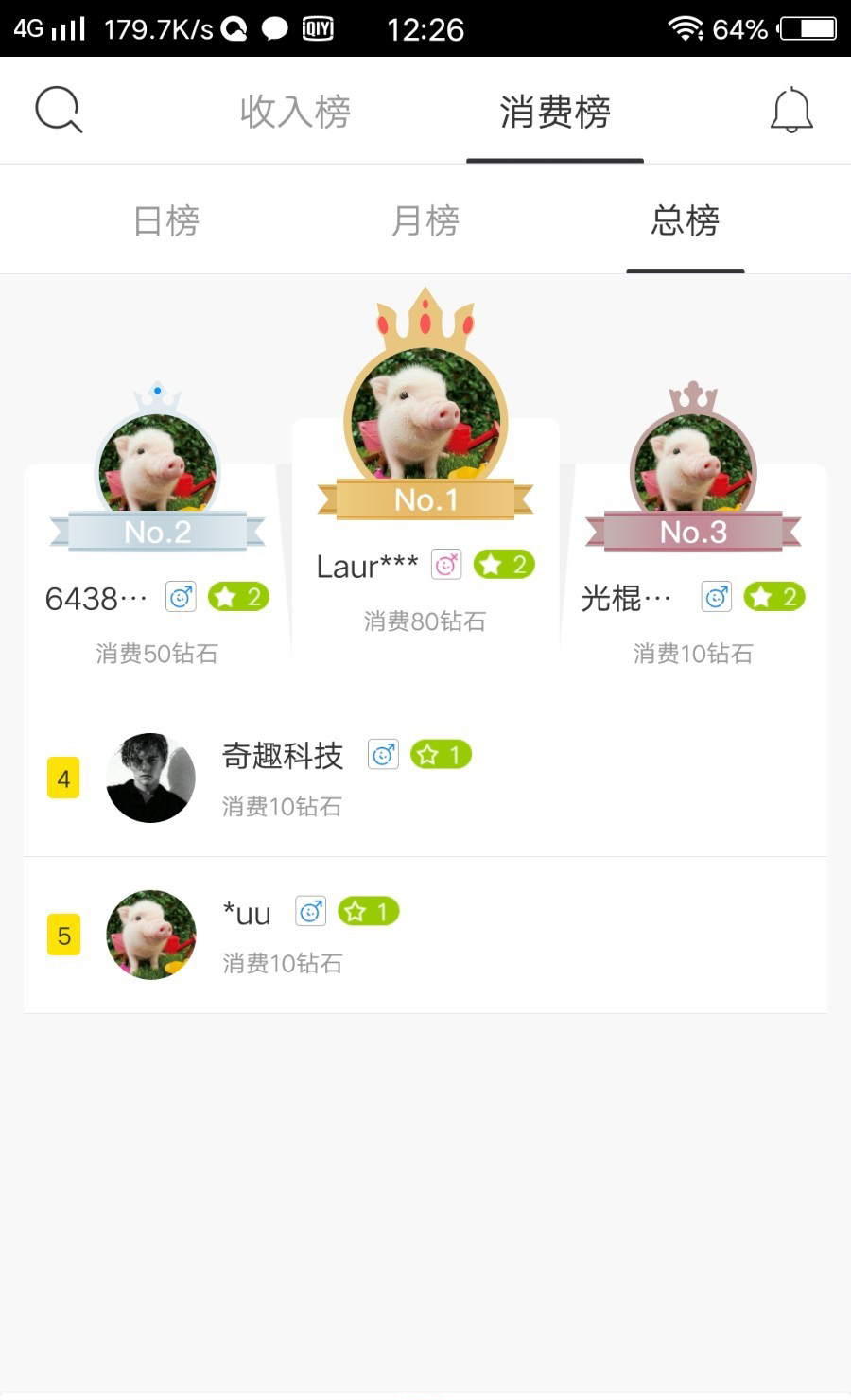Switch to 月榜 ranking
This screenshot has height=1400, width=851.
point(425,221)
